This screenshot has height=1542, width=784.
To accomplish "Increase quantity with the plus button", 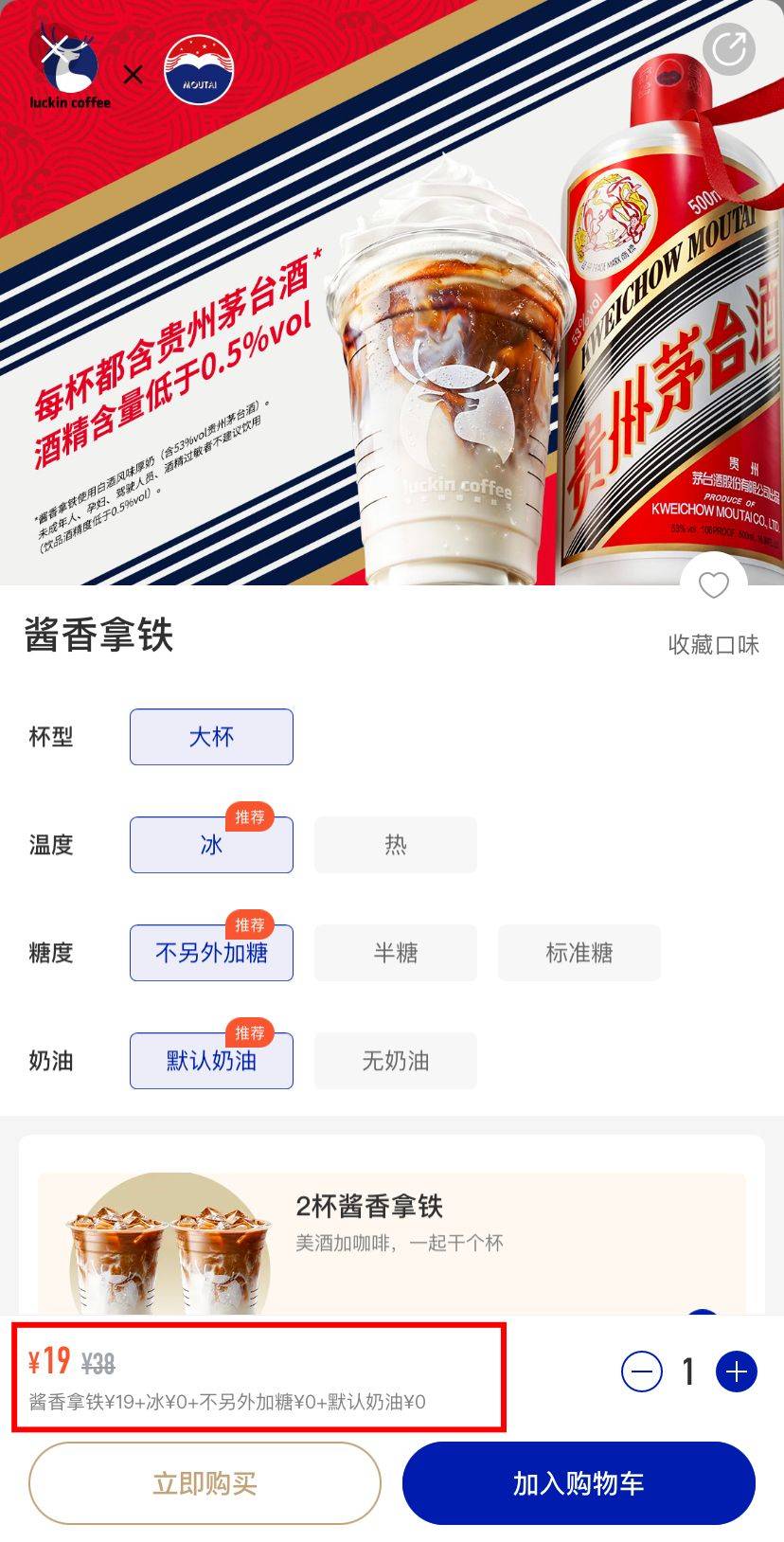I will pyautogui.click(x=736, y=1372).
